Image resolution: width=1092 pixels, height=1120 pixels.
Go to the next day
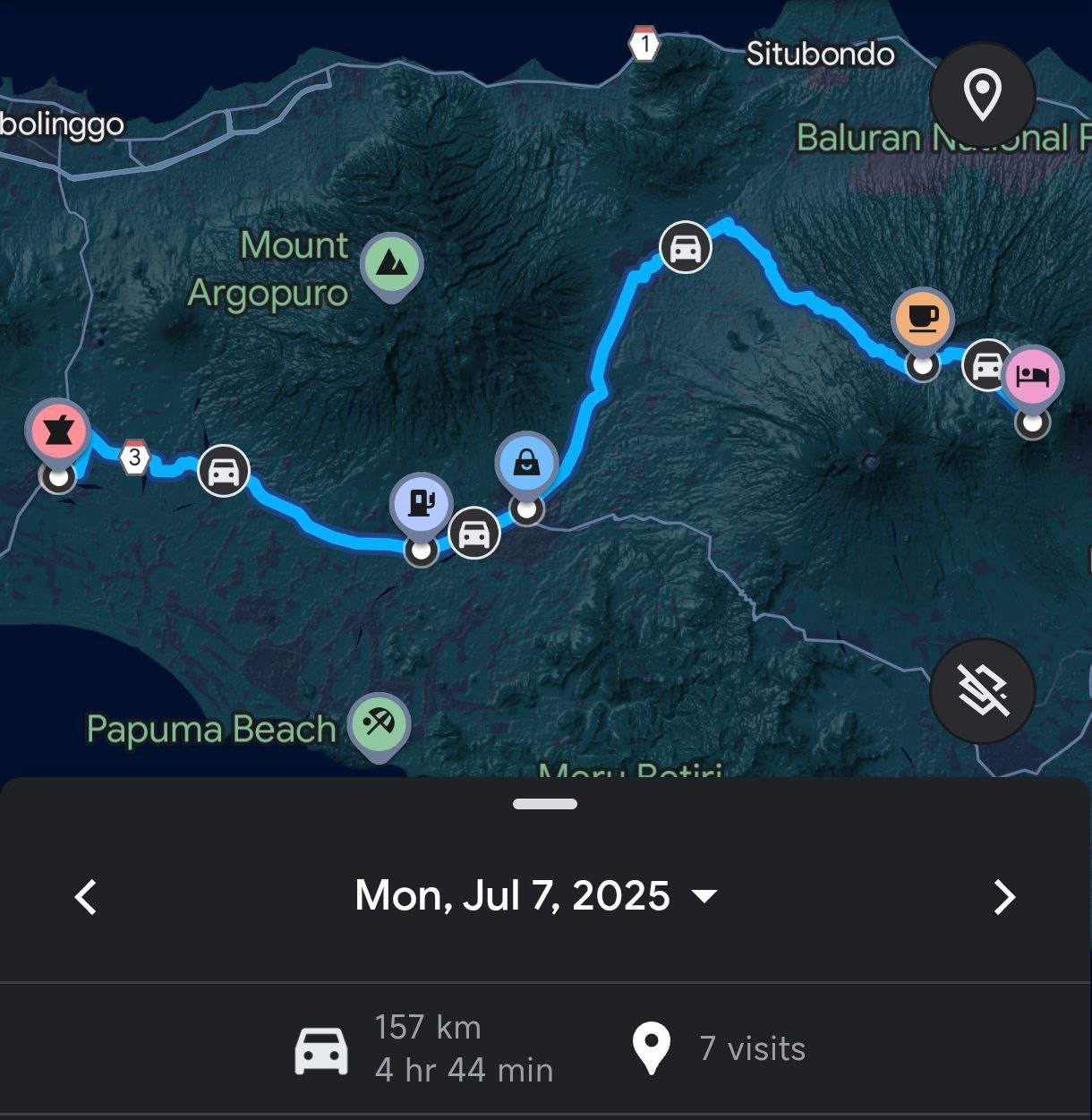[x=1004, y=897]
